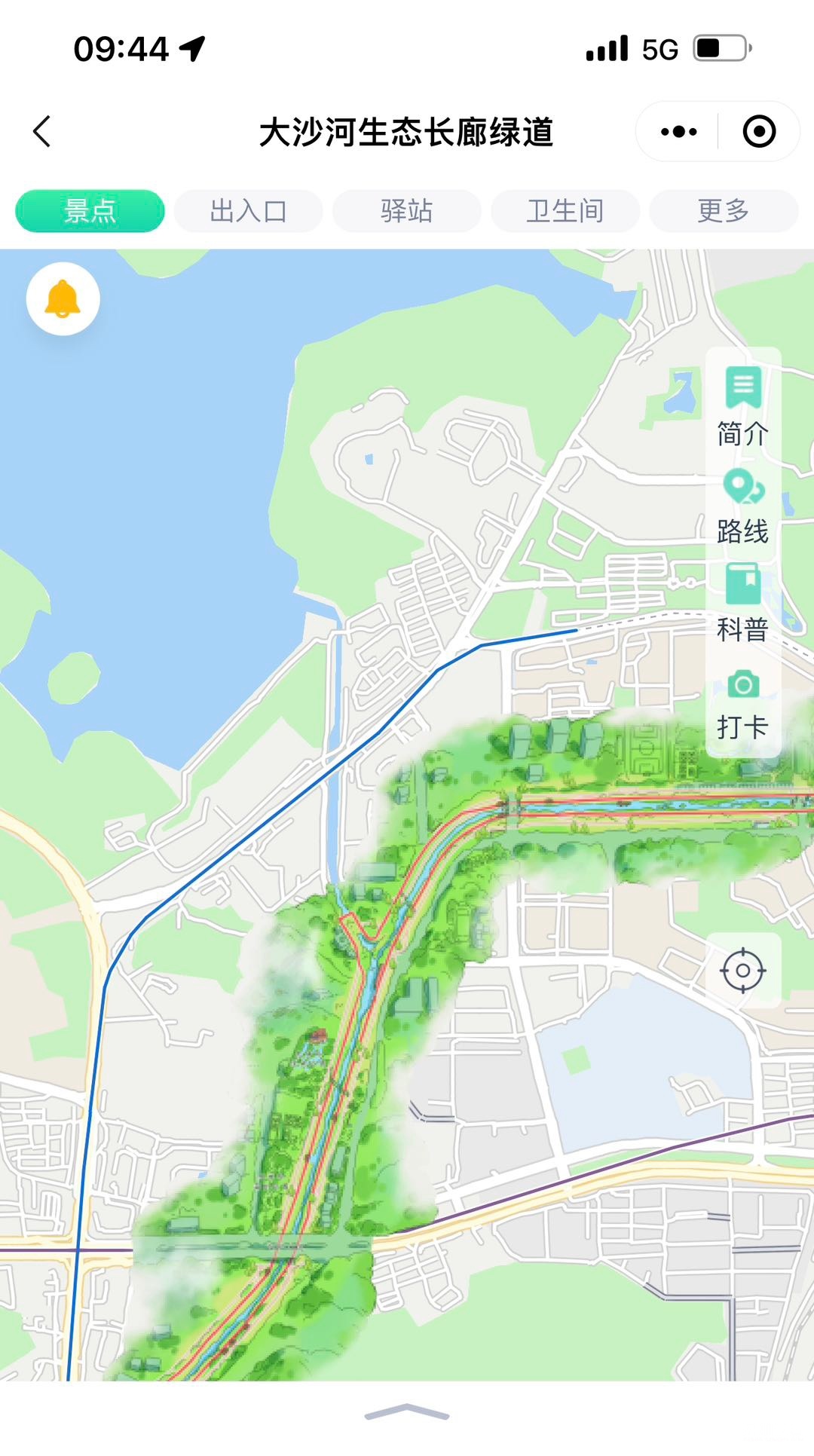The width and height of the screenshot is (814, 1456).
Task: Open 简介 introduction
Action: 742,407
